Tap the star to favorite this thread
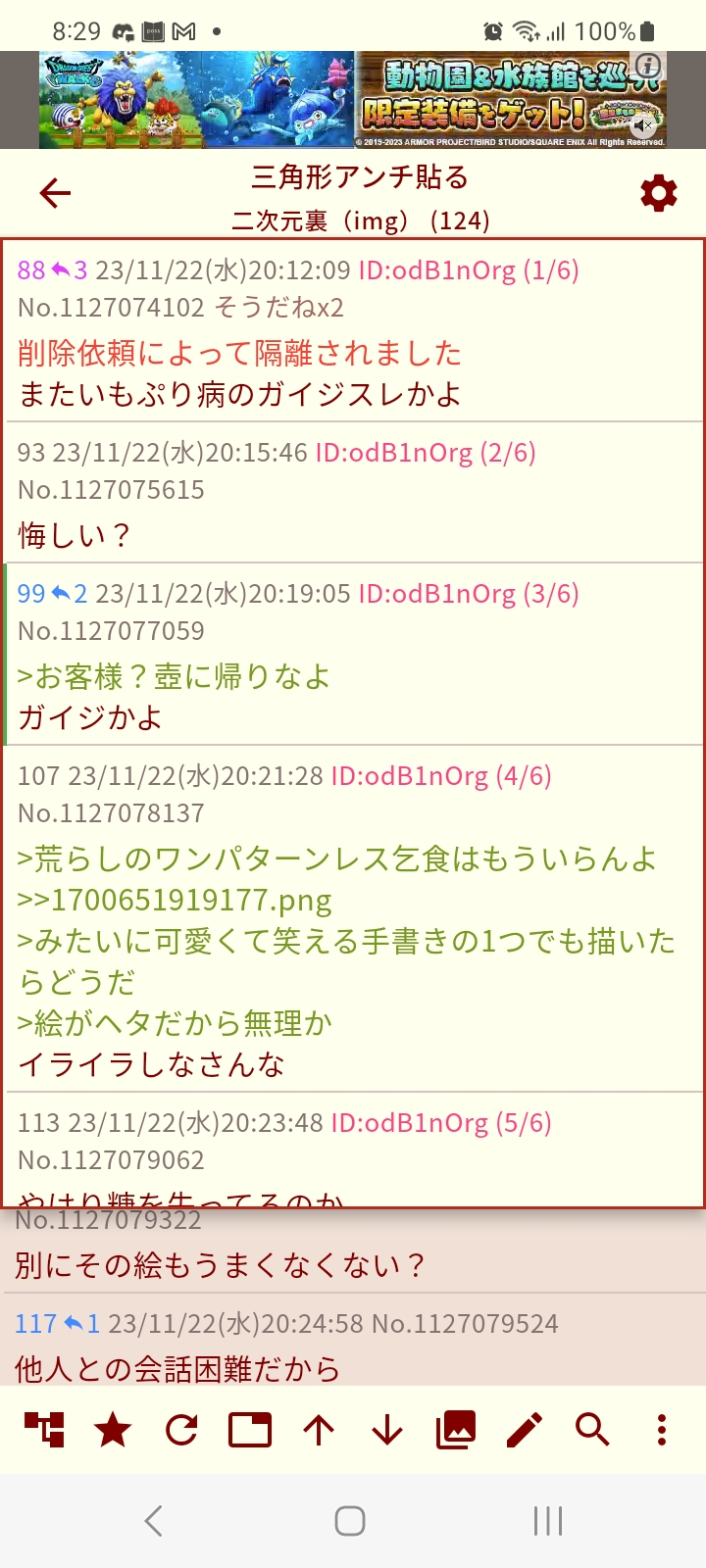Screen dimensions: 706x1568 [113, 1431]
